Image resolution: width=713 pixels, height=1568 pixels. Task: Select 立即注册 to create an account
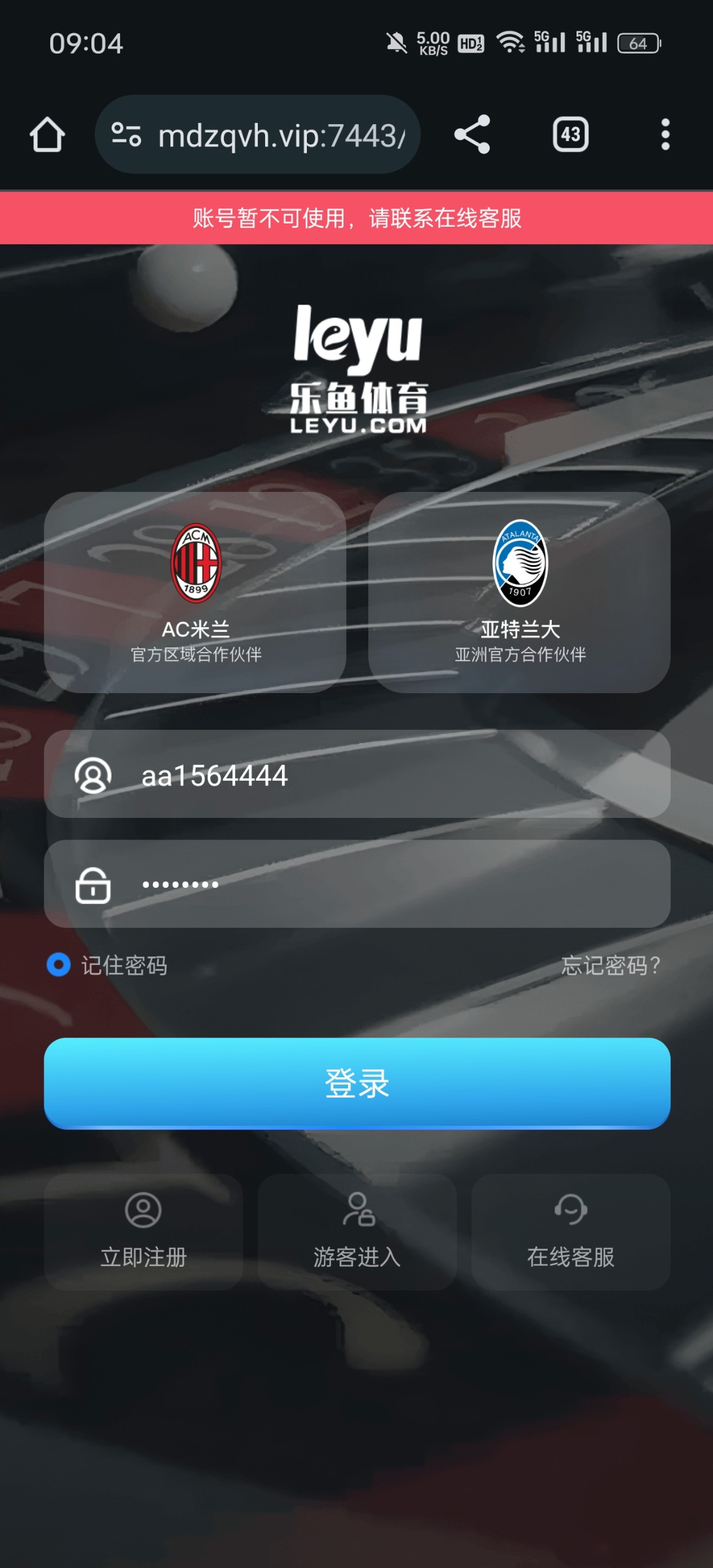point(144,1232)
